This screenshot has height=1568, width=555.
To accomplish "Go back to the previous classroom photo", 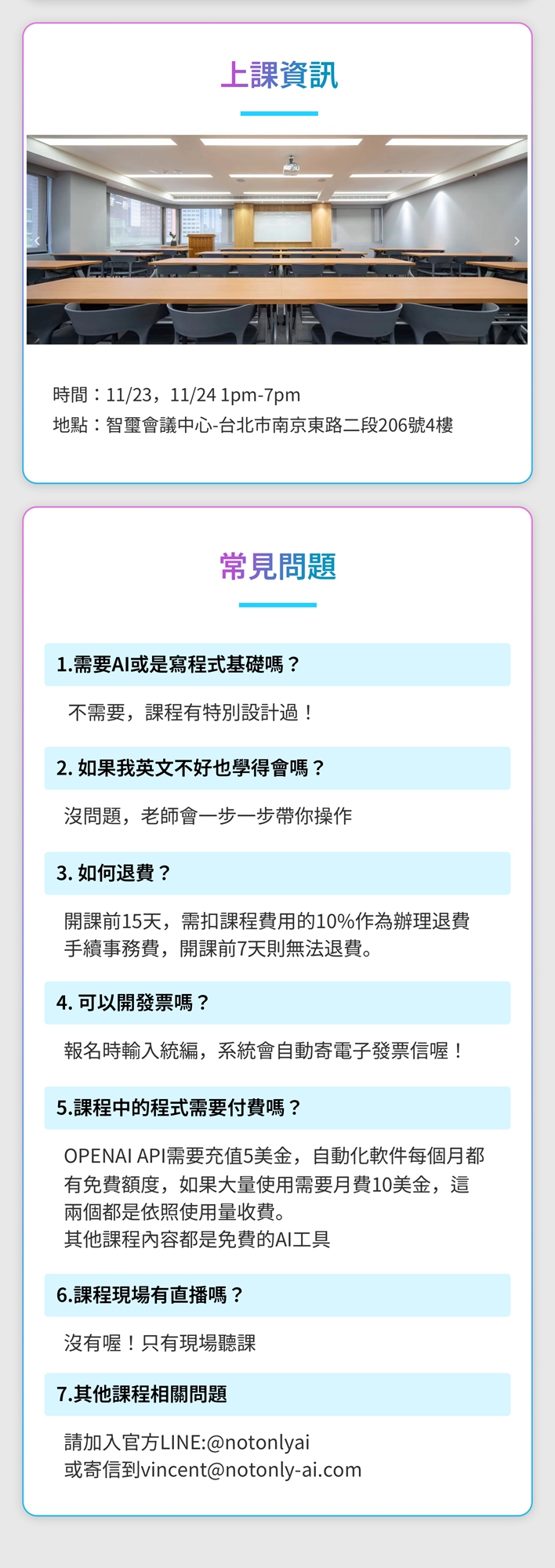I will click(x=37, y=241).
